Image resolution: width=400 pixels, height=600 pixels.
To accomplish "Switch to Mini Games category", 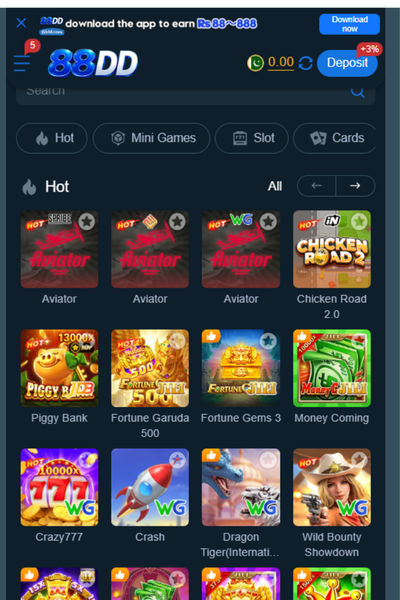I will point(152,138).
